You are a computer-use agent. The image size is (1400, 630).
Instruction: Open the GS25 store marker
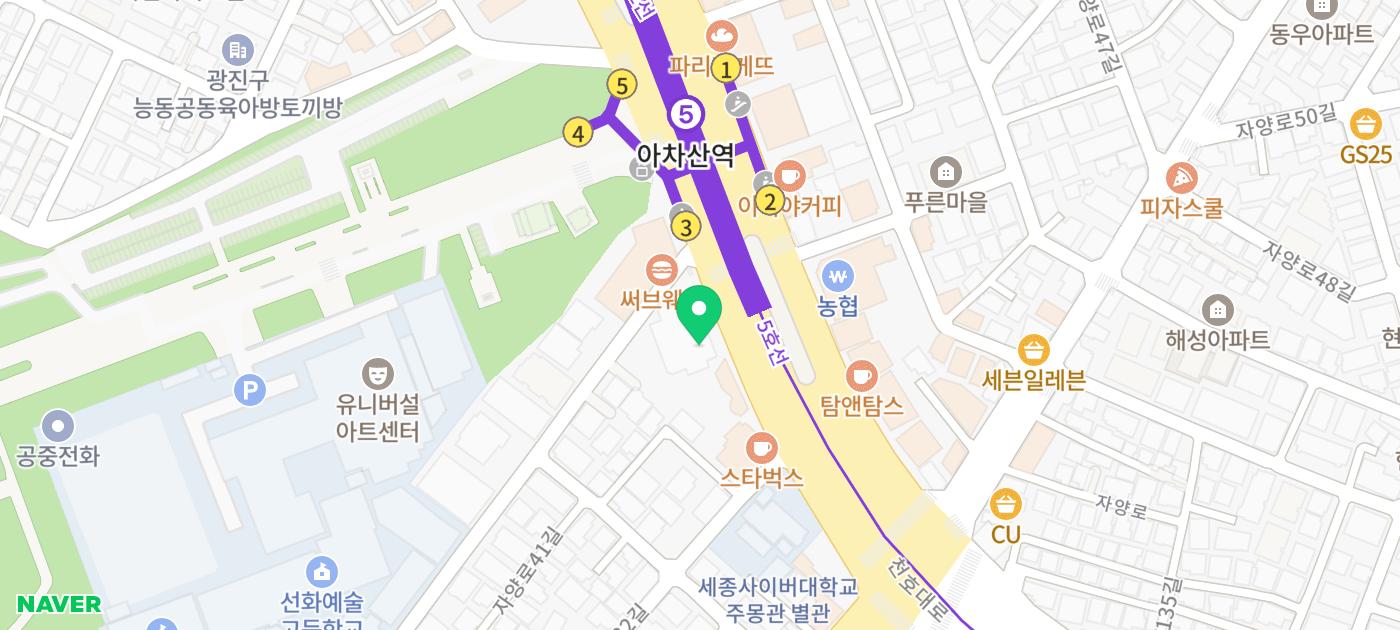coord(1365,125)
